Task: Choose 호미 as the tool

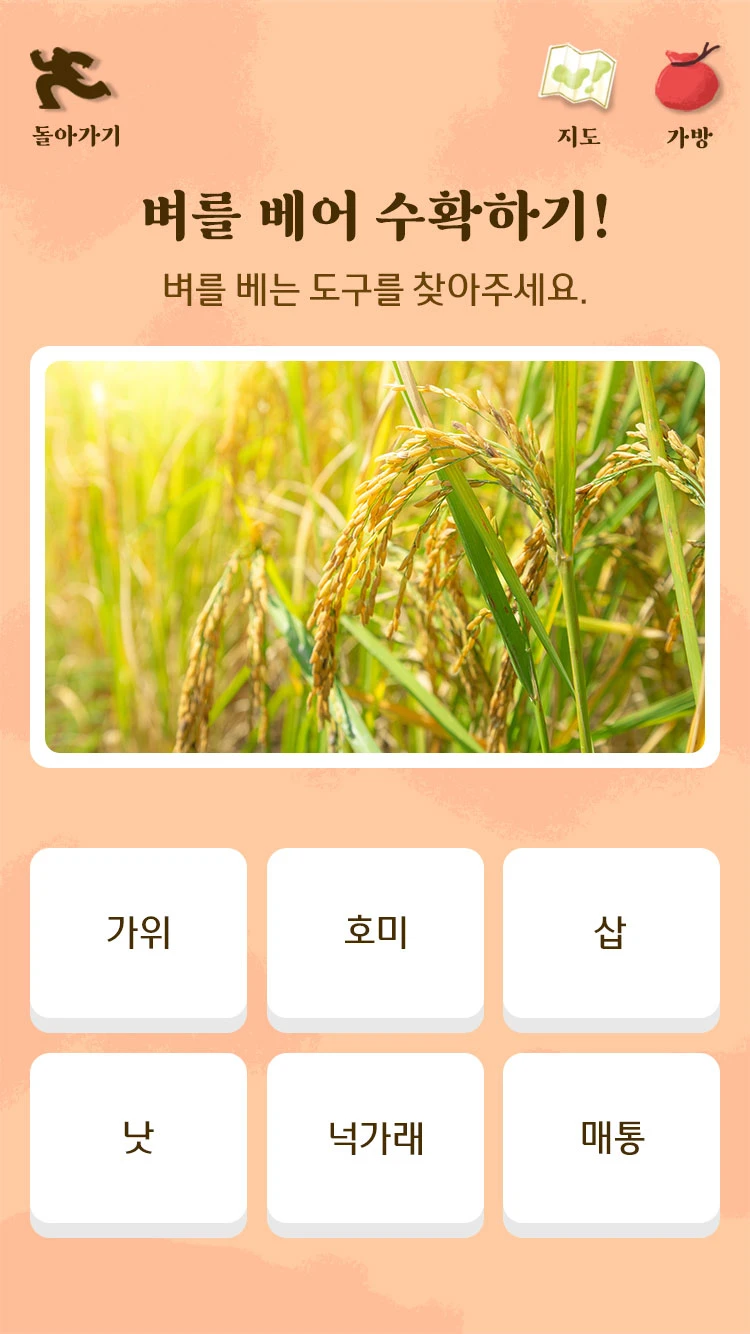Action: (x=375, y=934)
